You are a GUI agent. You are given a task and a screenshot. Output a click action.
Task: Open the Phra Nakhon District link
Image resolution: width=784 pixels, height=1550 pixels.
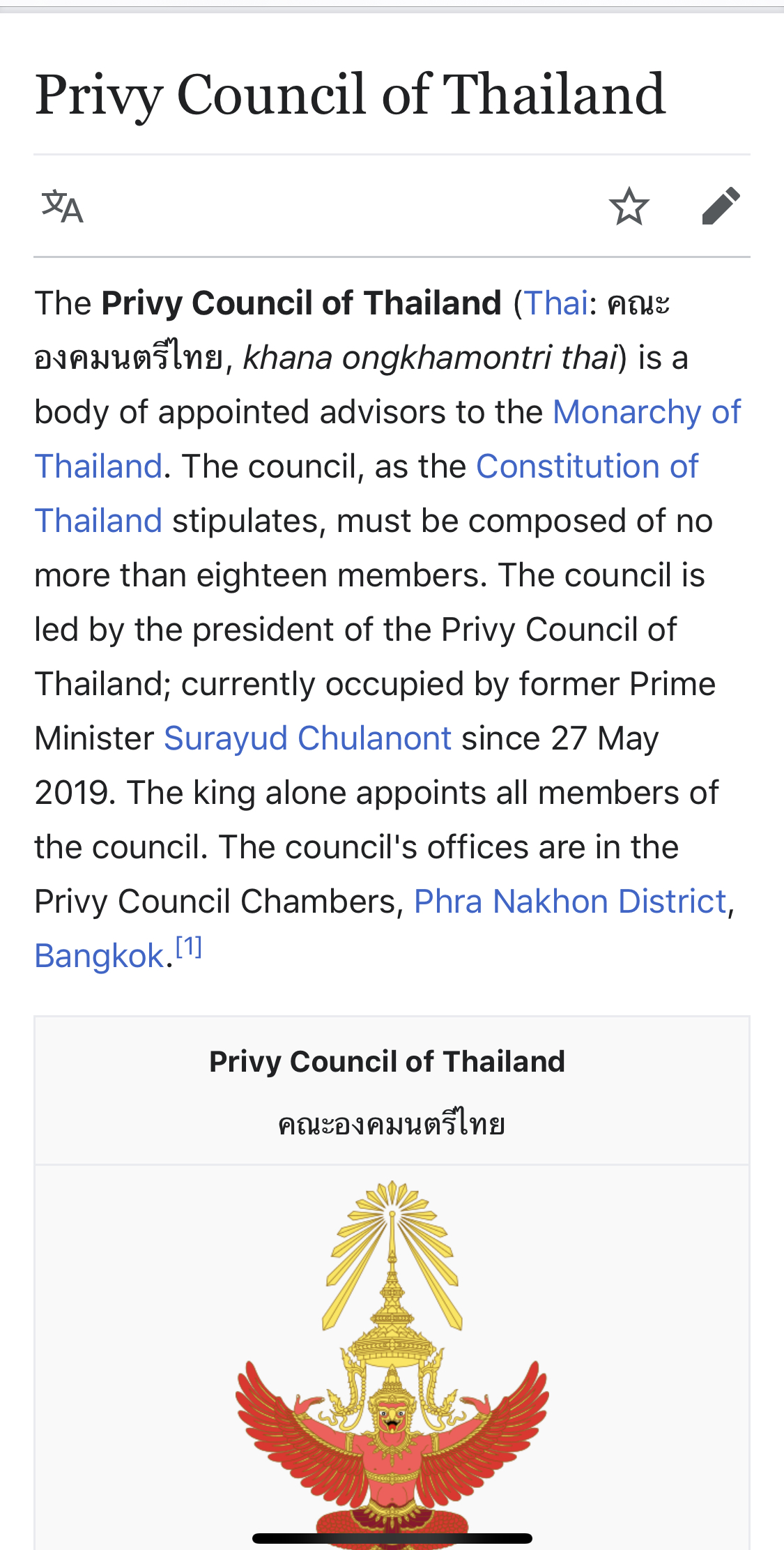(x=570, y=902)
